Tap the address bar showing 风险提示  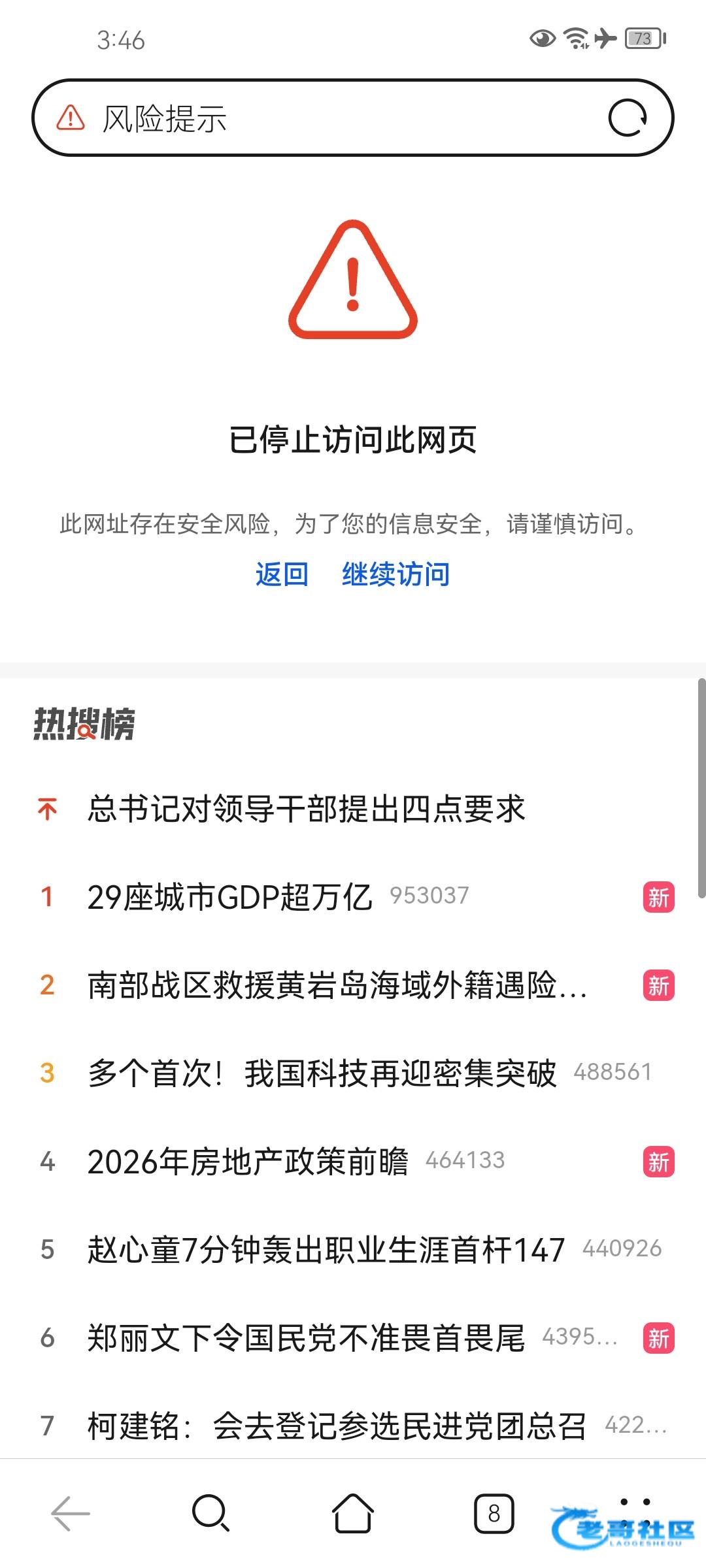(327, 118)
